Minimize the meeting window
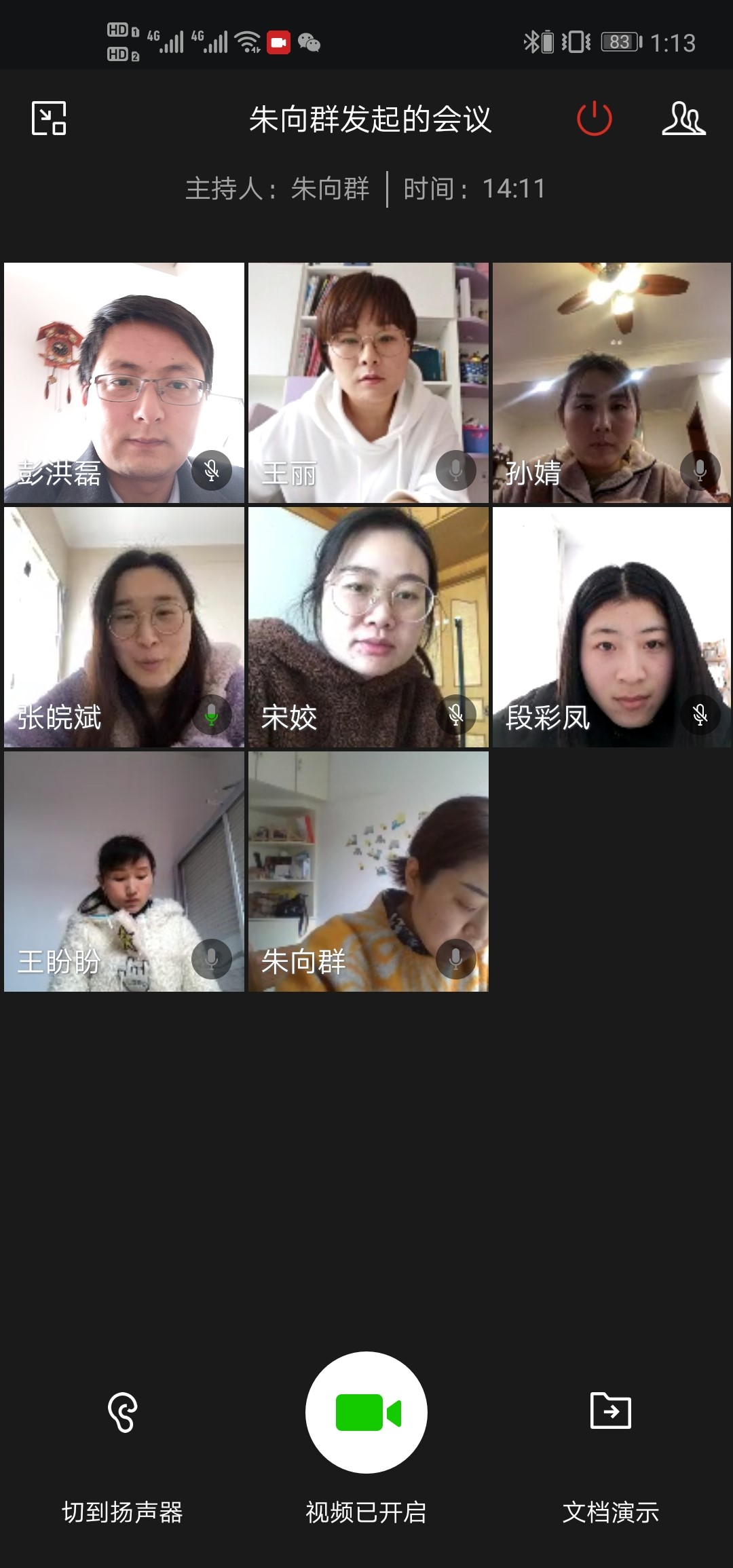The width and height of the screenshot is (733, 1568). pos(49,118)
